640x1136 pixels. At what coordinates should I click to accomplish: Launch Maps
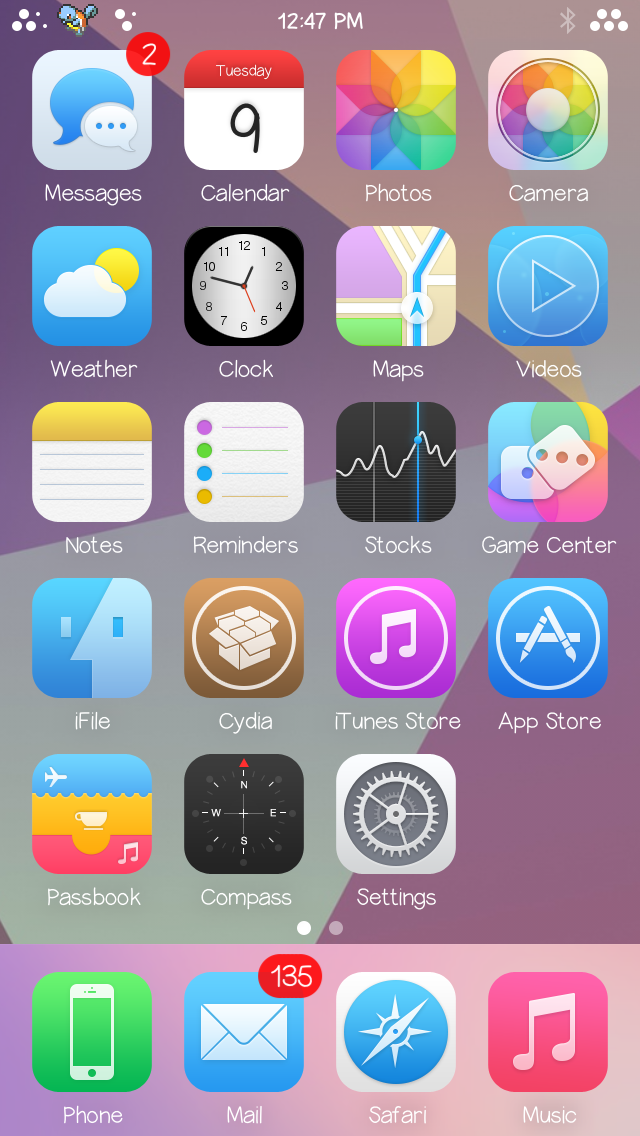click(396, 286)
